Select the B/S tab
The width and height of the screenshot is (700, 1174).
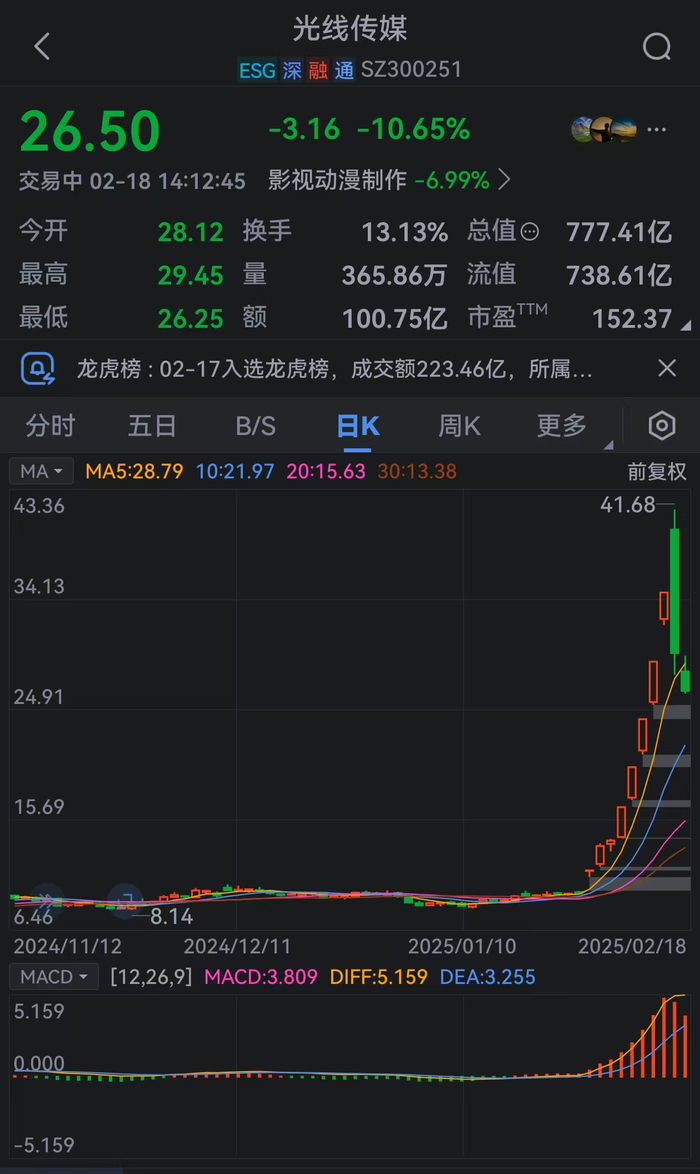(x=255, y=426)
